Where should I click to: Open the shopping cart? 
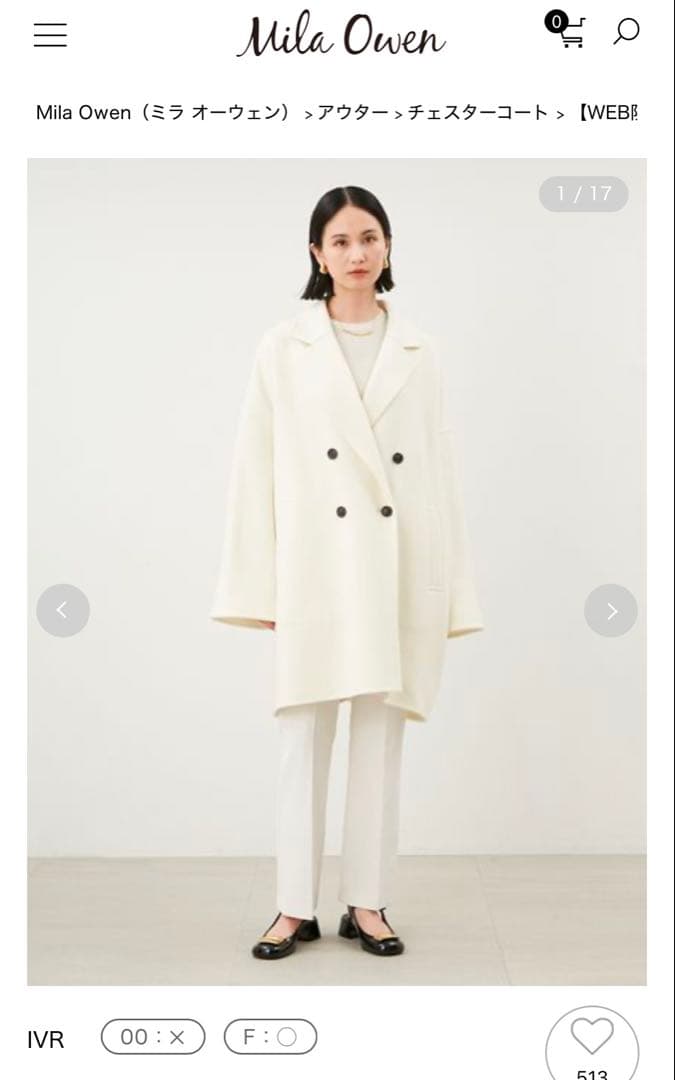click(x=568, y=31)
